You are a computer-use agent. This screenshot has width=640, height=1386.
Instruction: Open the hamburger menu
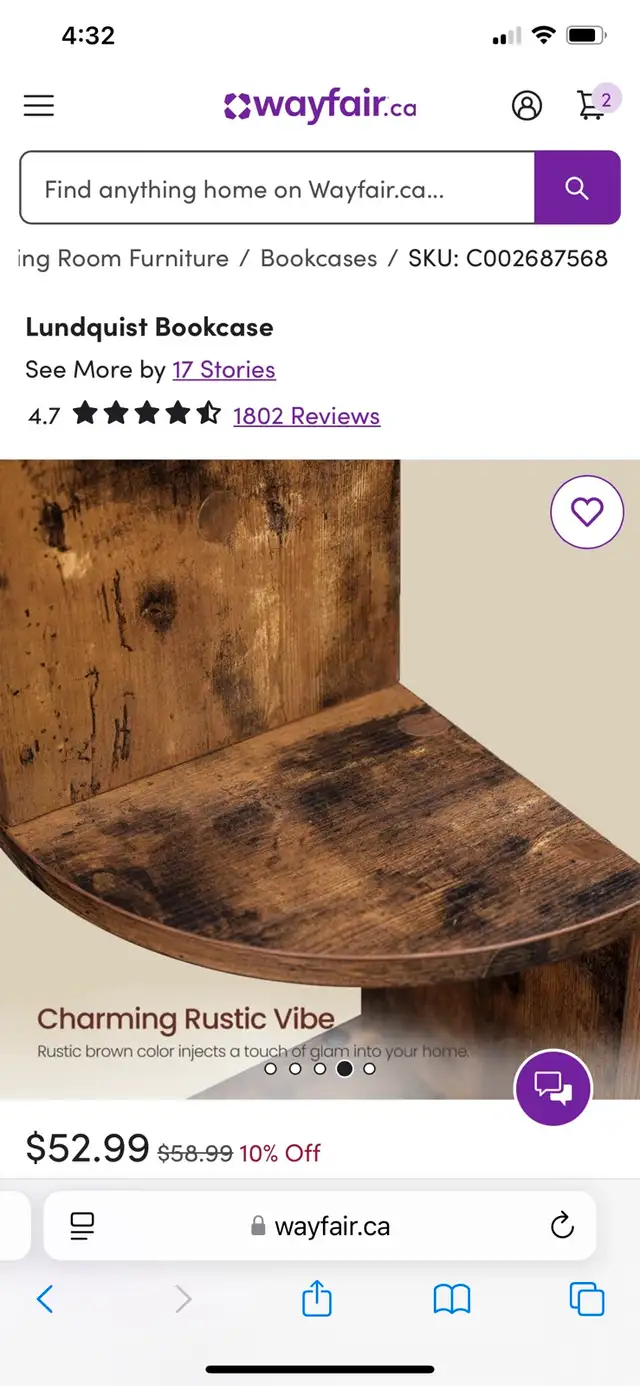pyautogui.click(x=39, y=105)
